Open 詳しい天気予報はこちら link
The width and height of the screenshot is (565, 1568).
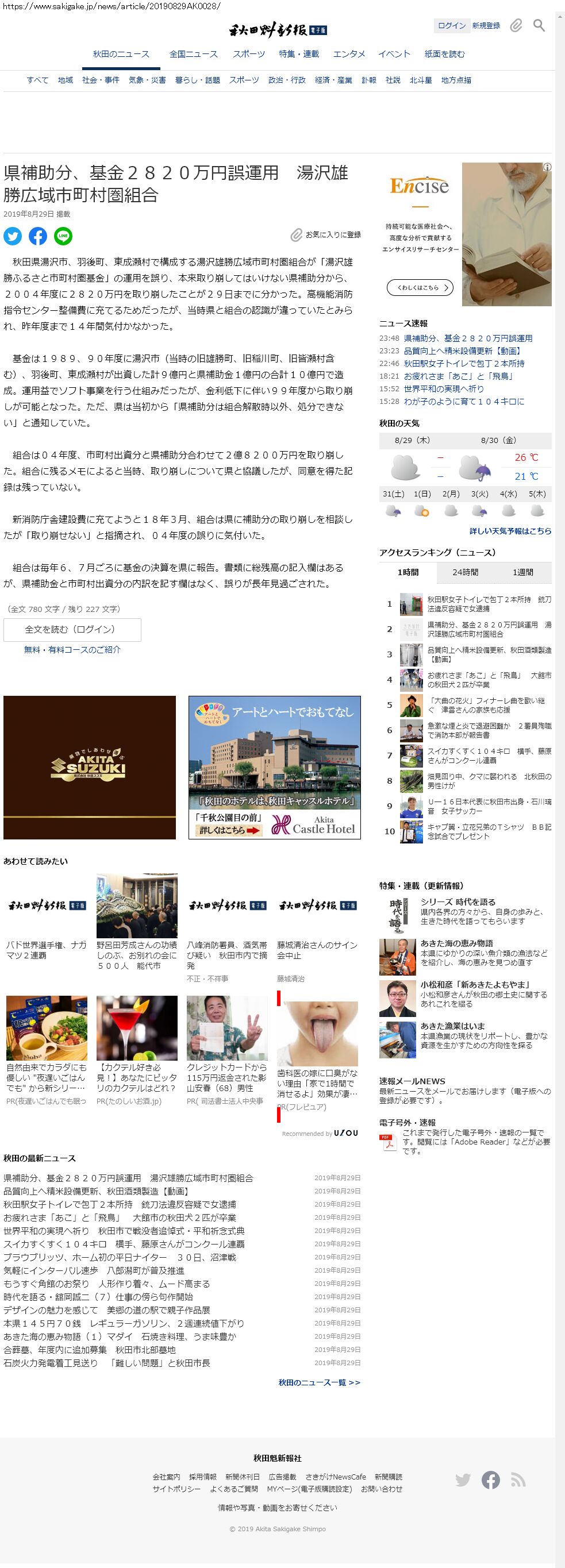(510, 531)
